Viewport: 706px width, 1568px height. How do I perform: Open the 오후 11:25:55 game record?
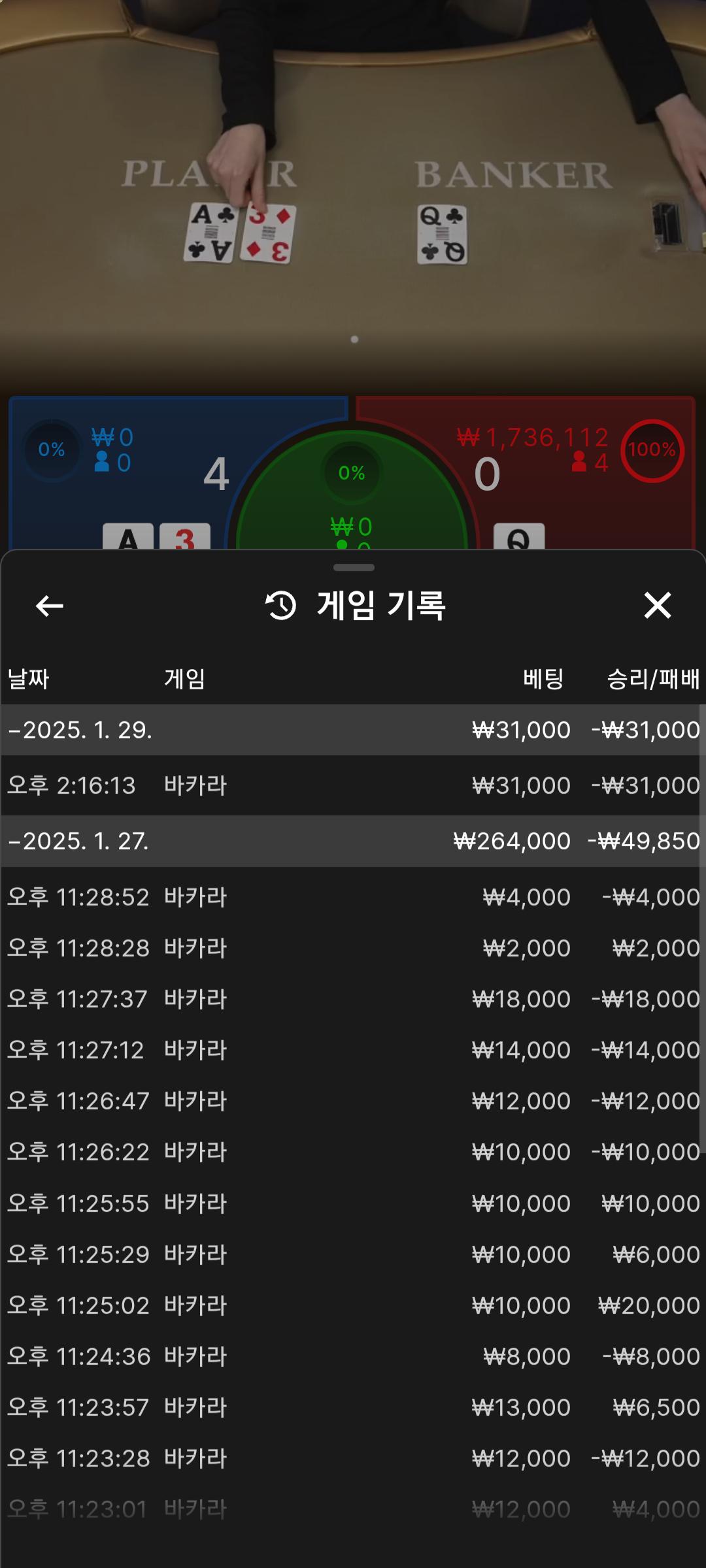353,1203
